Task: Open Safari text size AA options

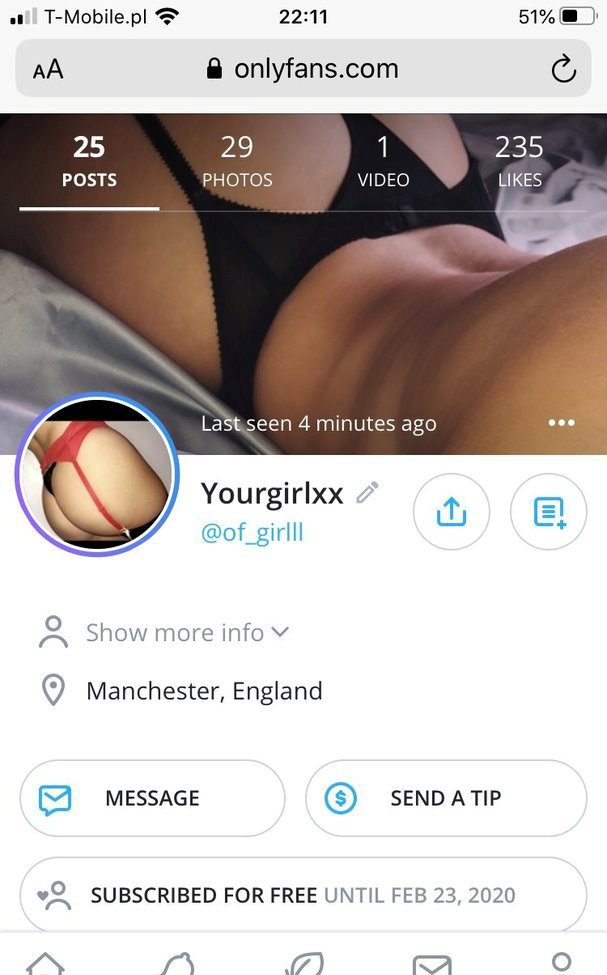Action: (x=47, y=69)
